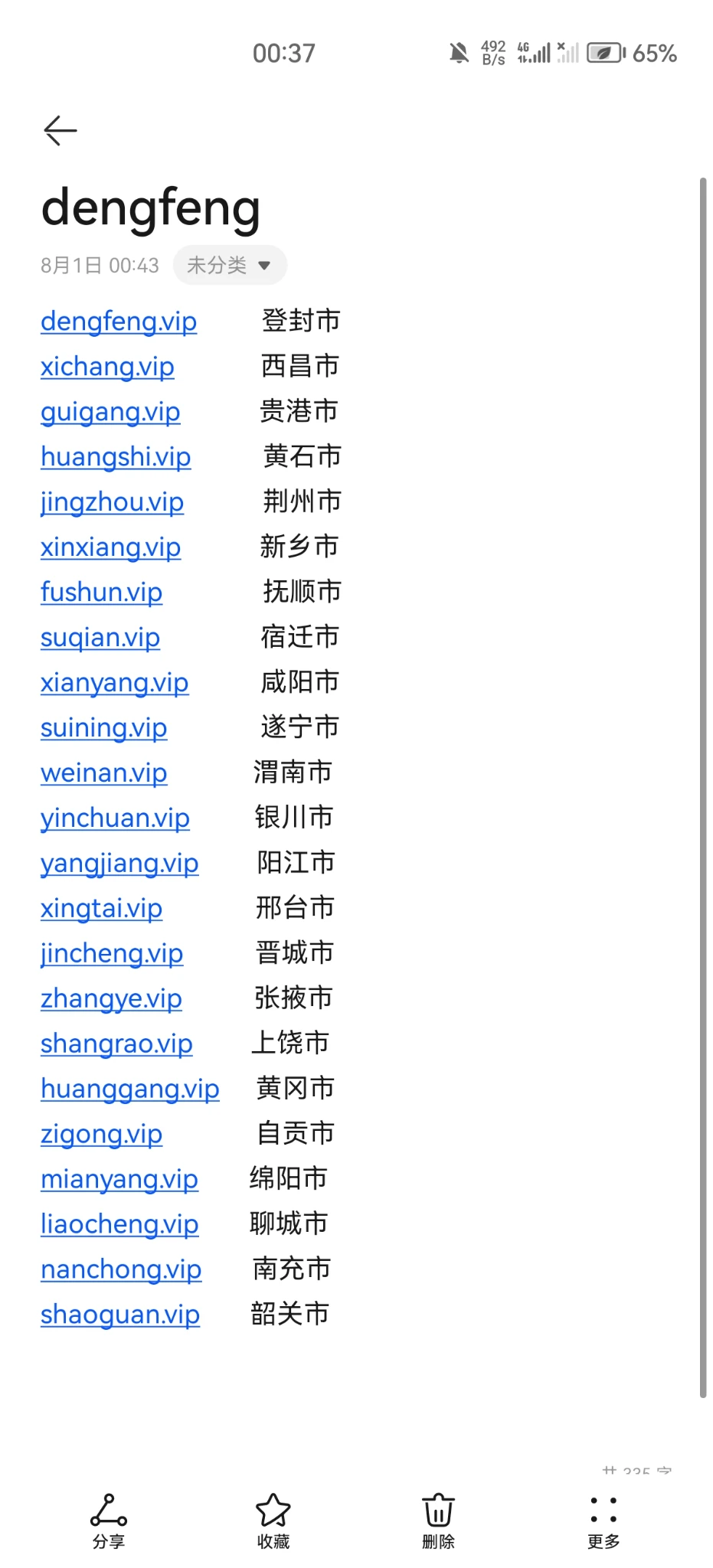Follow the yinchuan.vip link
Viewport: 713px width, 1568px height.
click(x=115, y=818)
